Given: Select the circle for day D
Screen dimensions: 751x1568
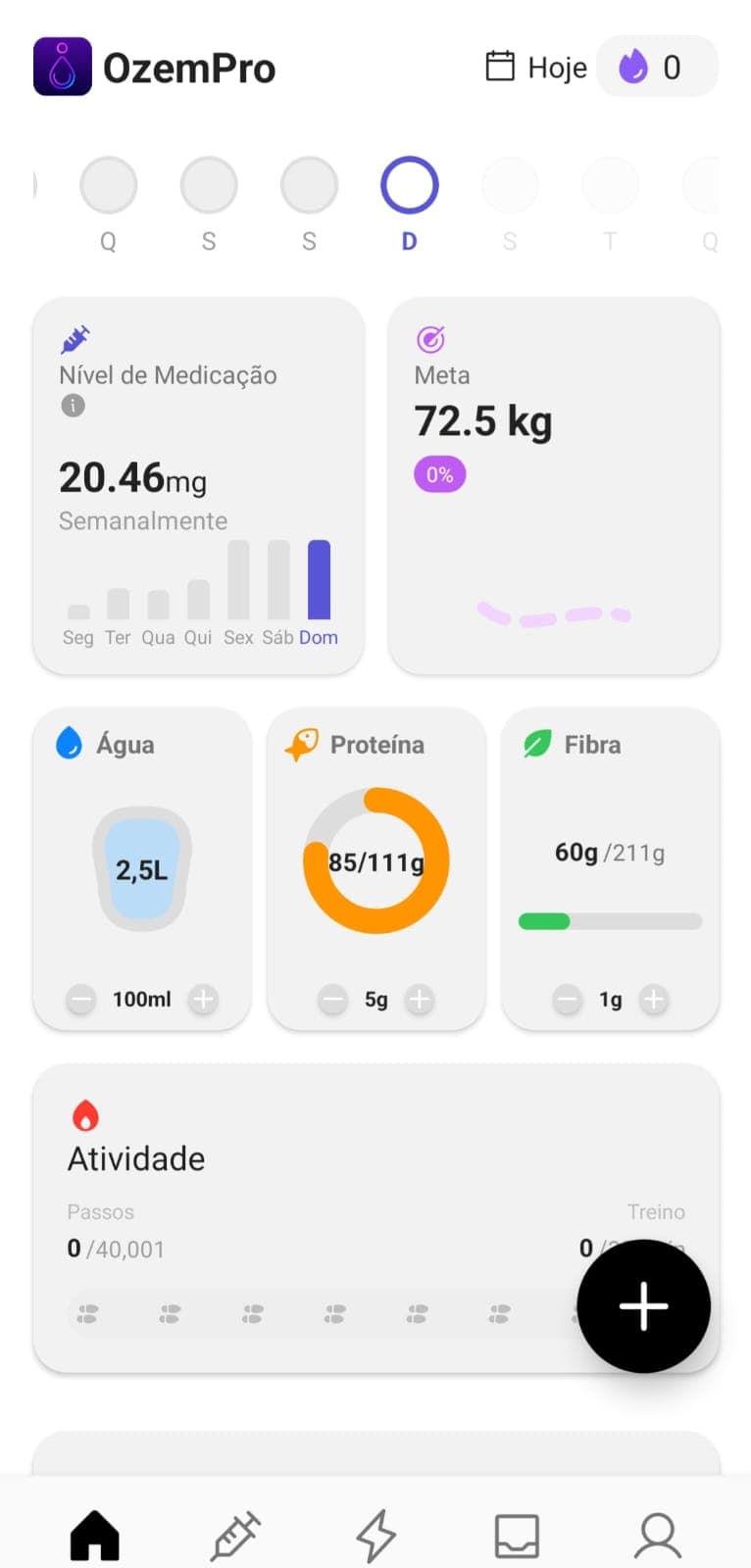Looking at the screenshot, I should pyautogui.click(x=409, y=184).
